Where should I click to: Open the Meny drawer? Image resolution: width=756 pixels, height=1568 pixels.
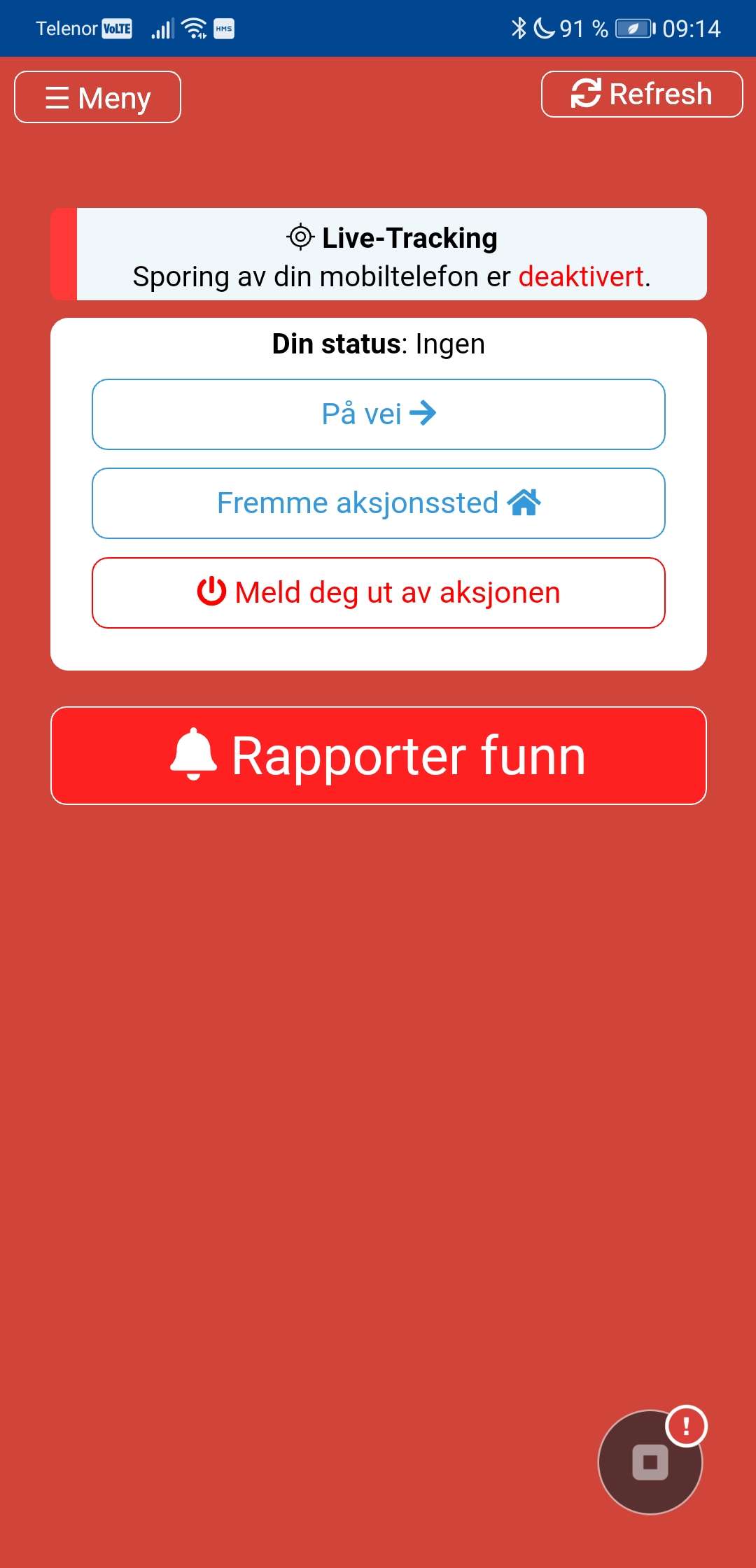click(x=97, y=97)
